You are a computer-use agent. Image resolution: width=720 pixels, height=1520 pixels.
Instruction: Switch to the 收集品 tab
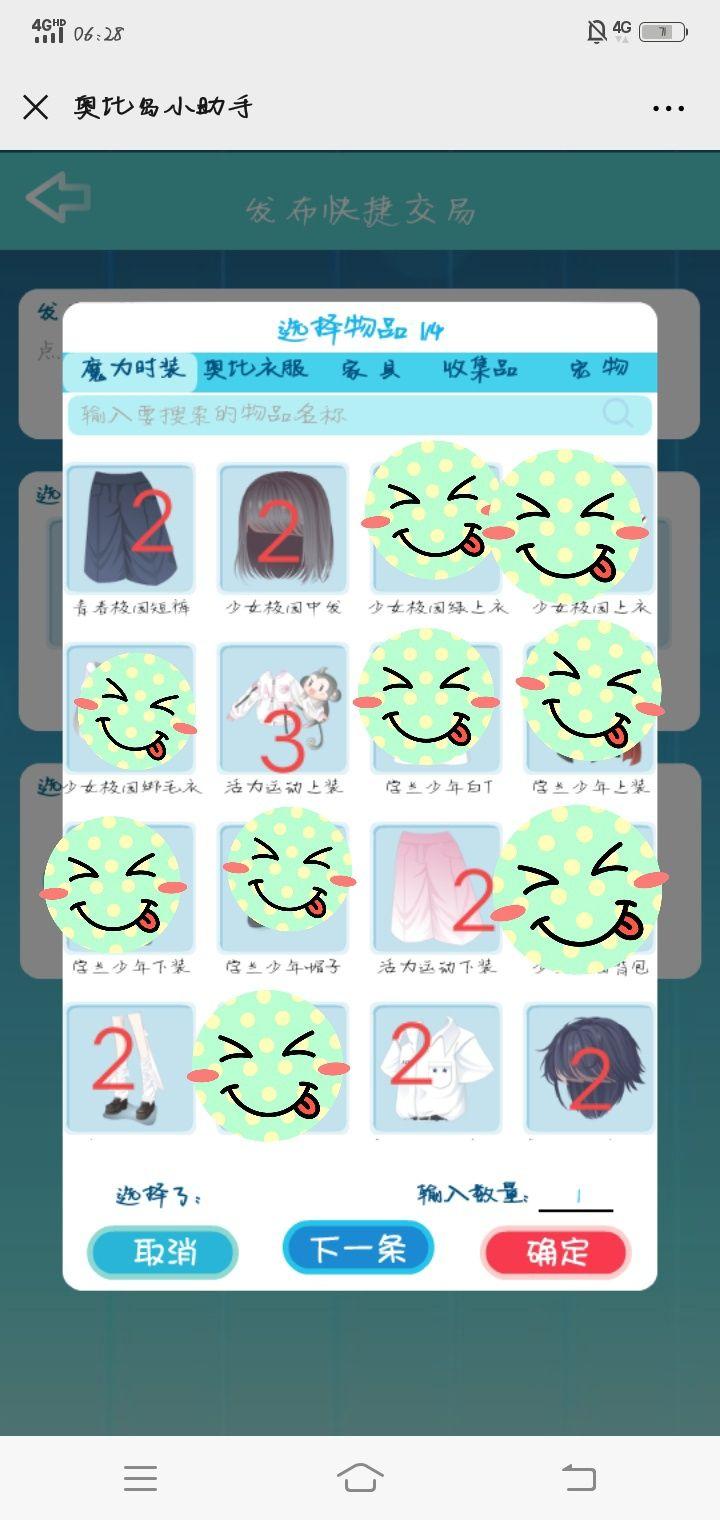pos(480,369)
